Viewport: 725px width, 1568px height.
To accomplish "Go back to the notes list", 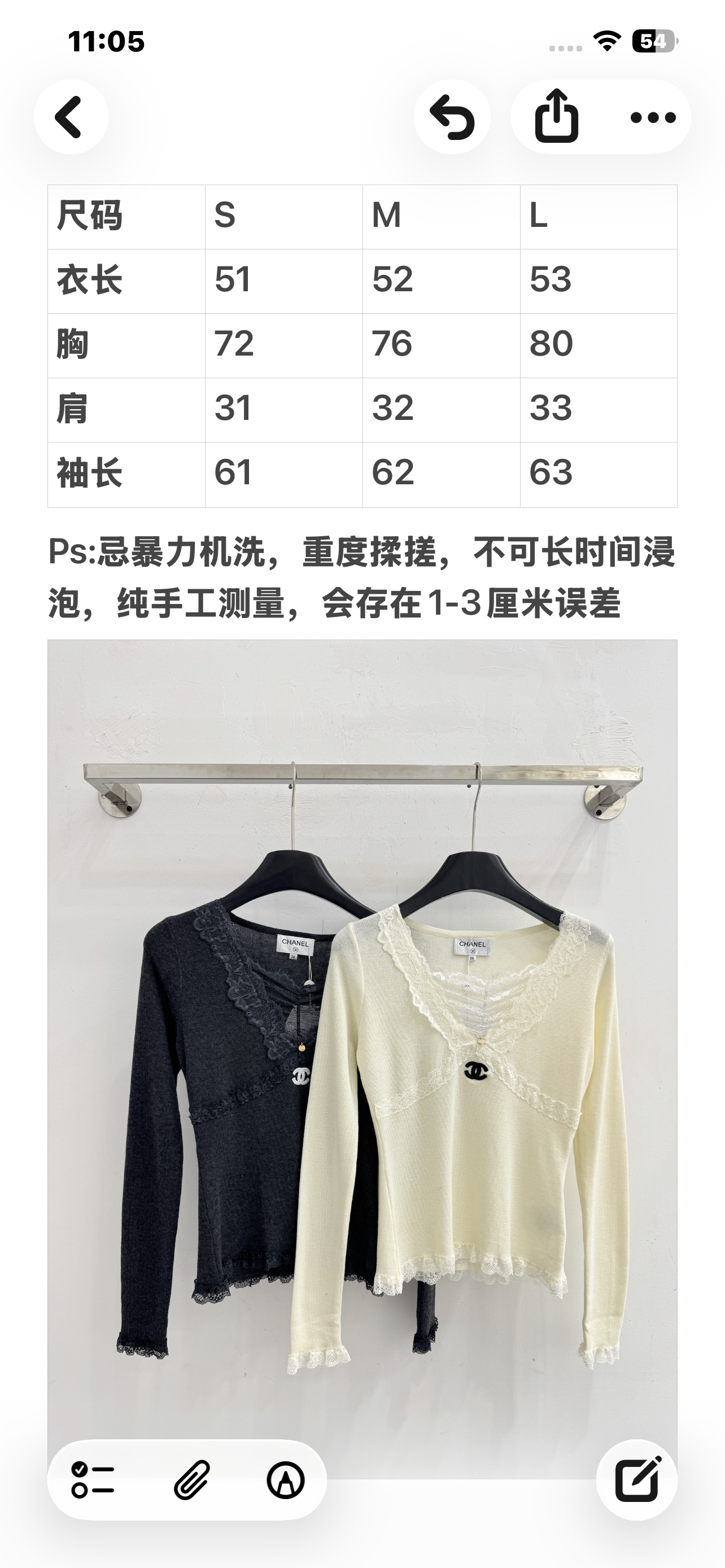I will click(x=71, y=116).
